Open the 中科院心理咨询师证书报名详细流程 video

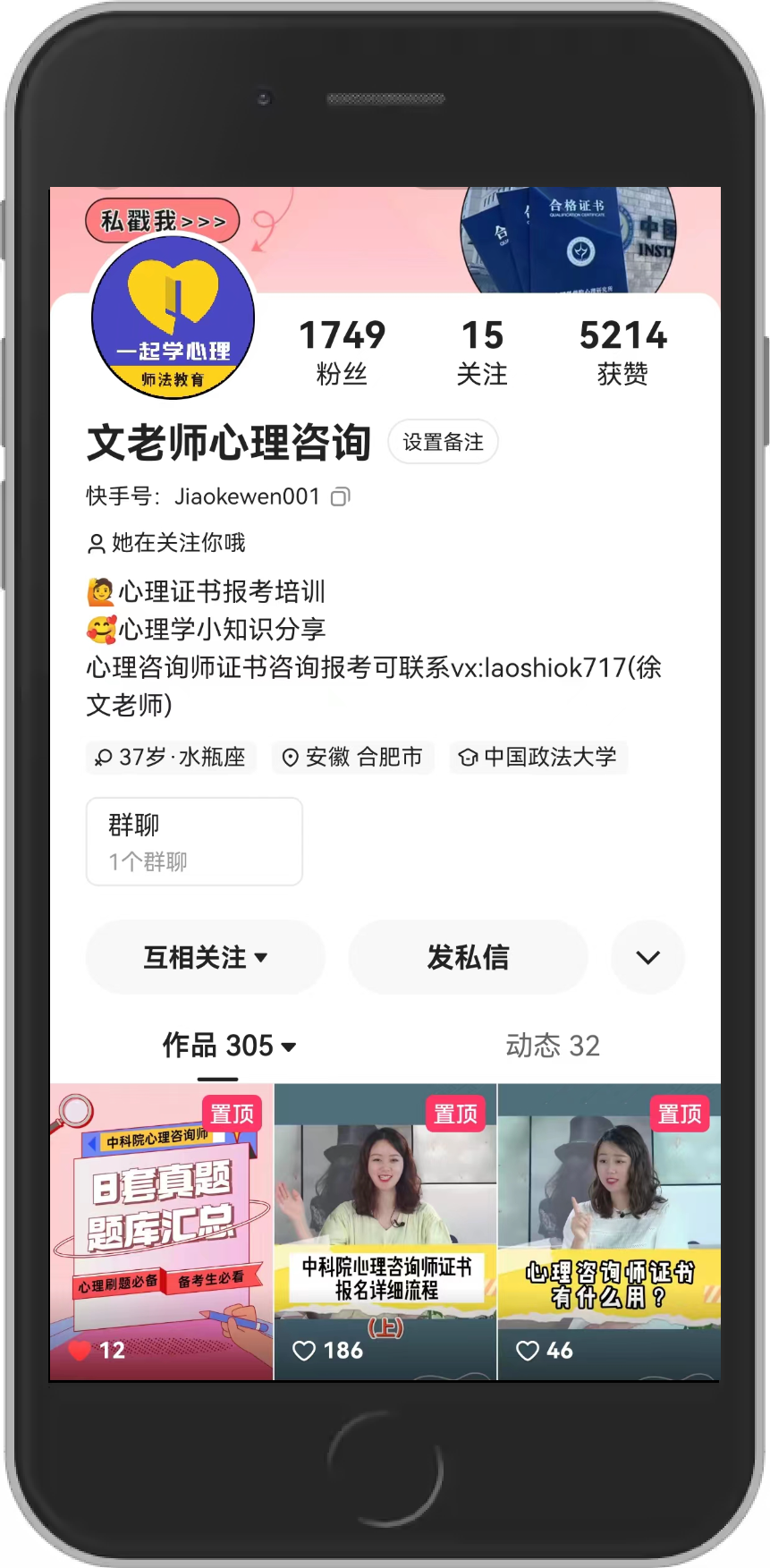coord(385,1231)
